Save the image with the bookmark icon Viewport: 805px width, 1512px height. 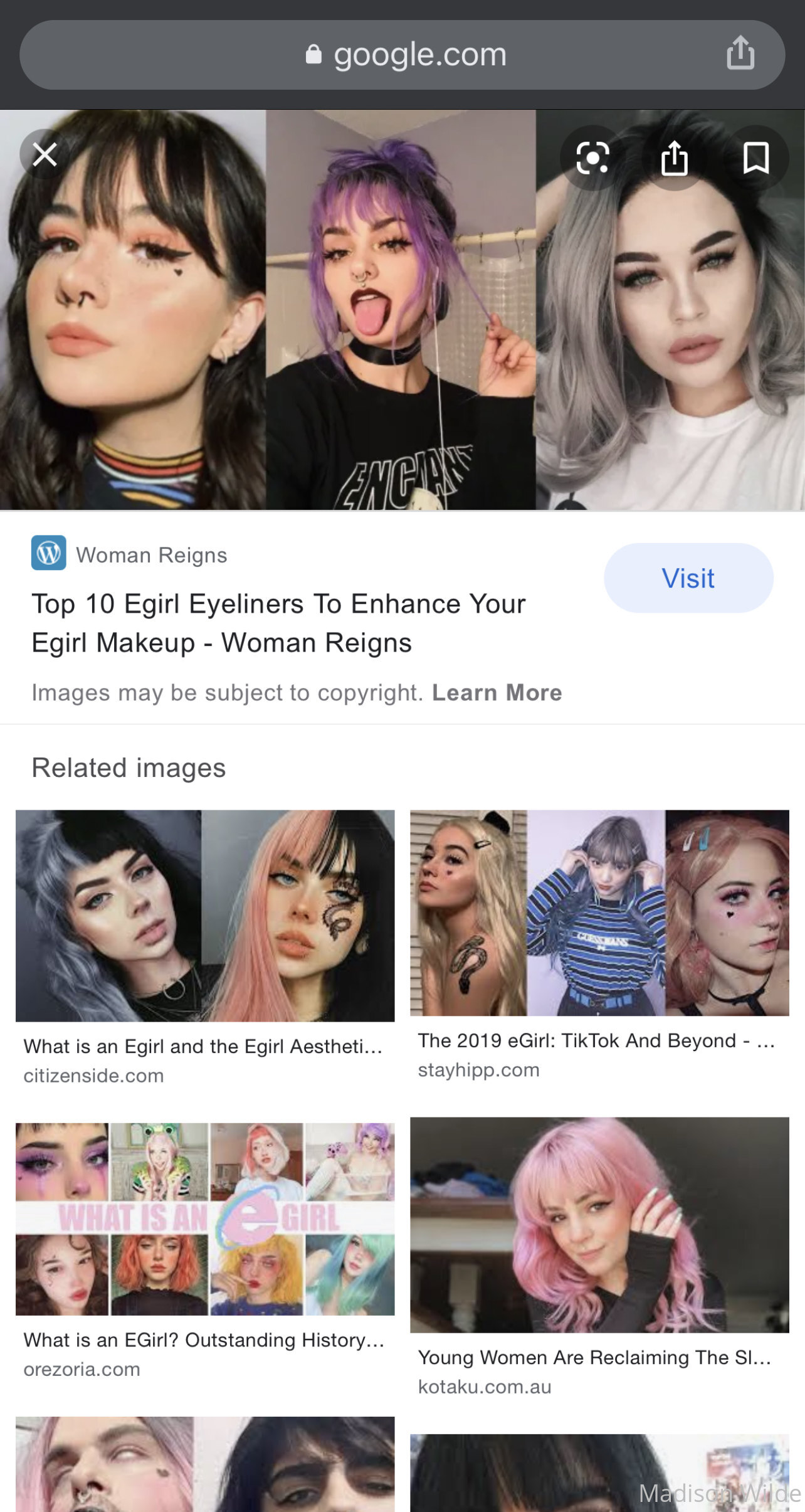point(756,157)
